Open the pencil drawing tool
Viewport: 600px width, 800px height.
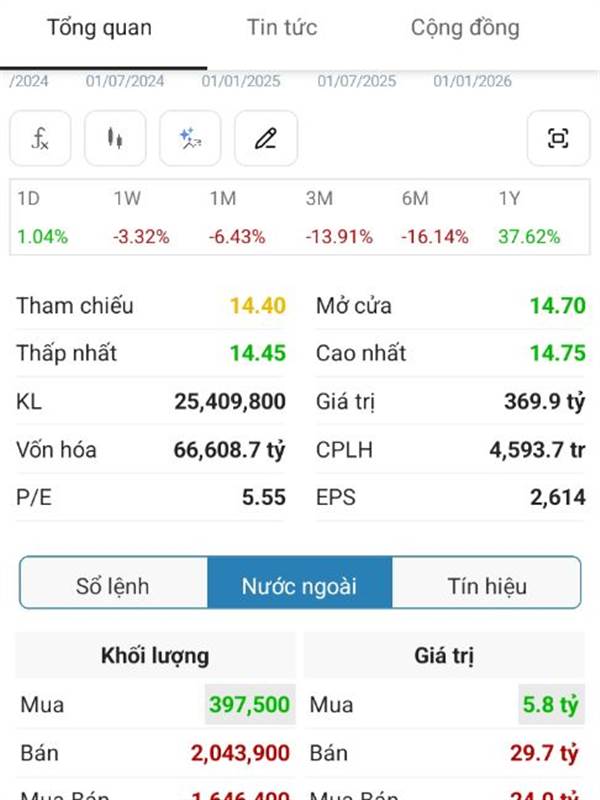265,139
